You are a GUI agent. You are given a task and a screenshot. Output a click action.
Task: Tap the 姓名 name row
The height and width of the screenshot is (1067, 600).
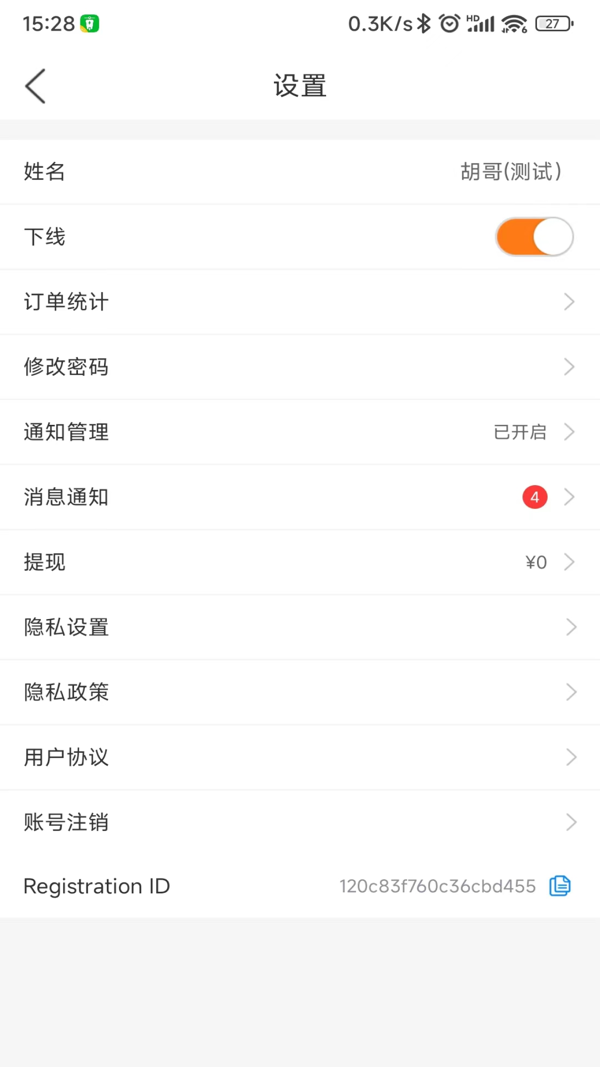click(300, 172)
